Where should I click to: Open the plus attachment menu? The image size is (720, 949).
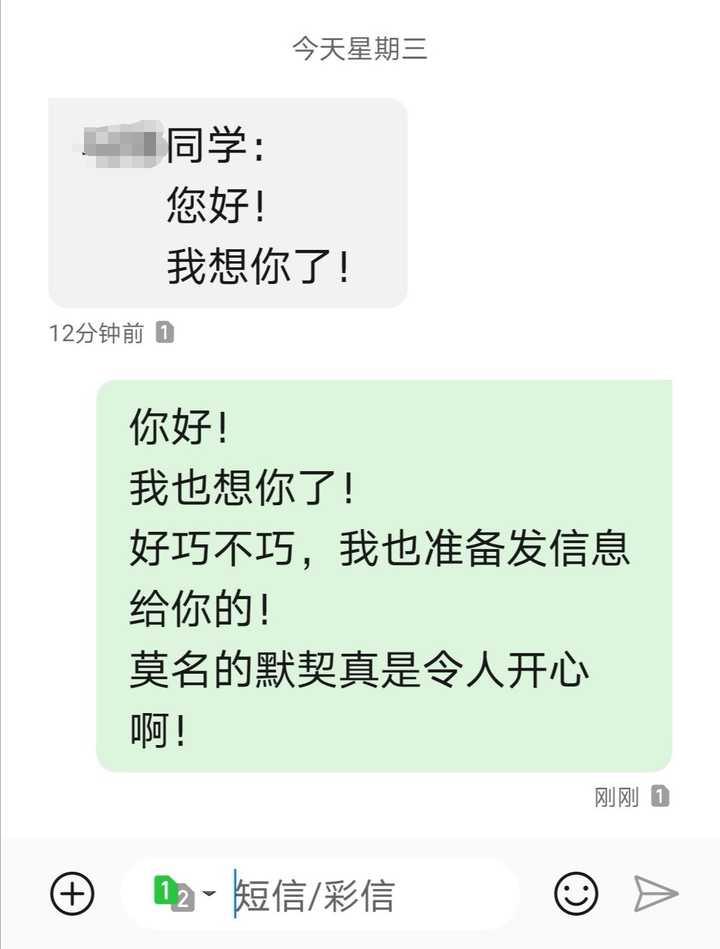point(72,893)
